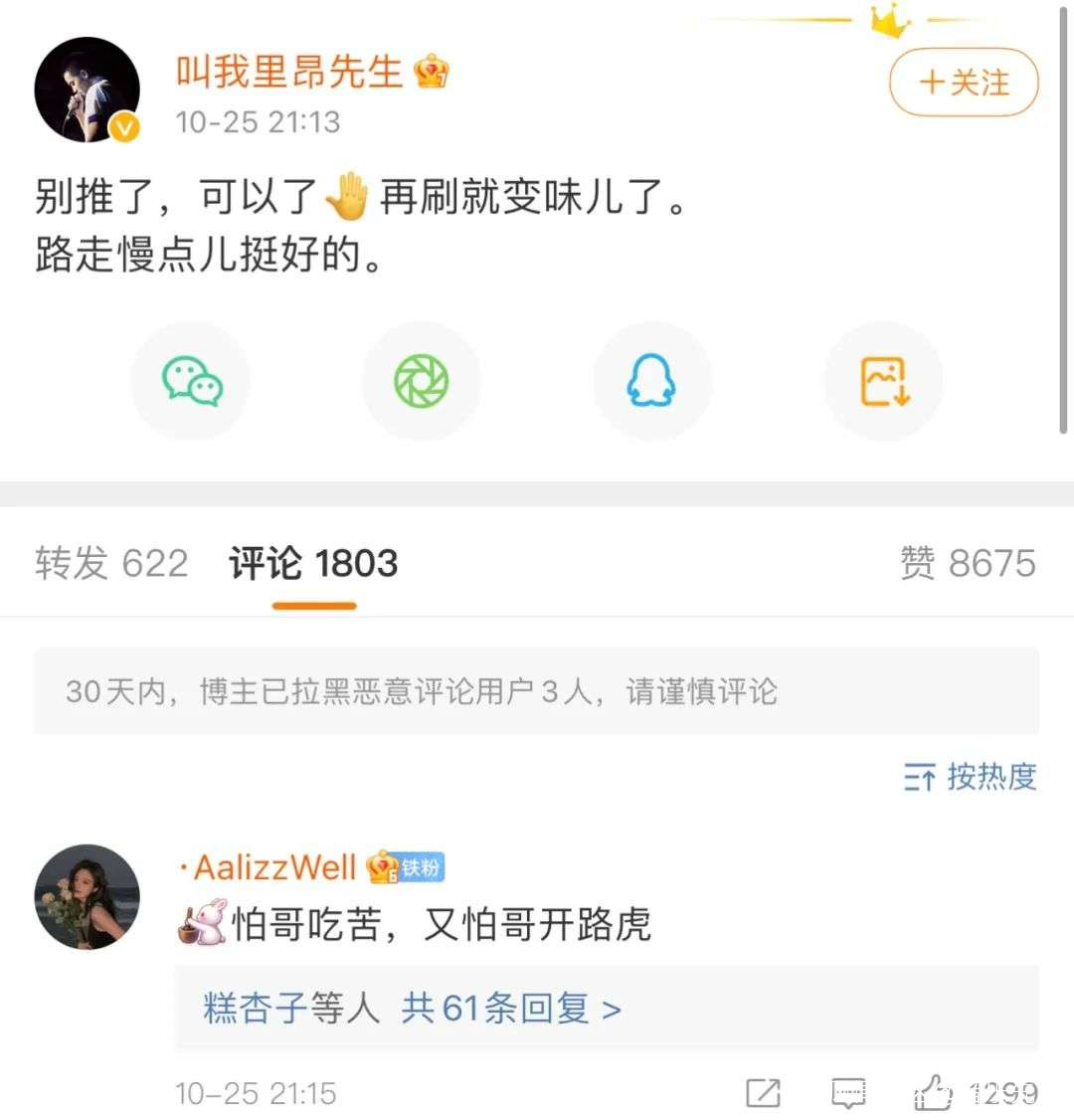Share the post to QQ
1074x1120 pixels.
[651, 381]
